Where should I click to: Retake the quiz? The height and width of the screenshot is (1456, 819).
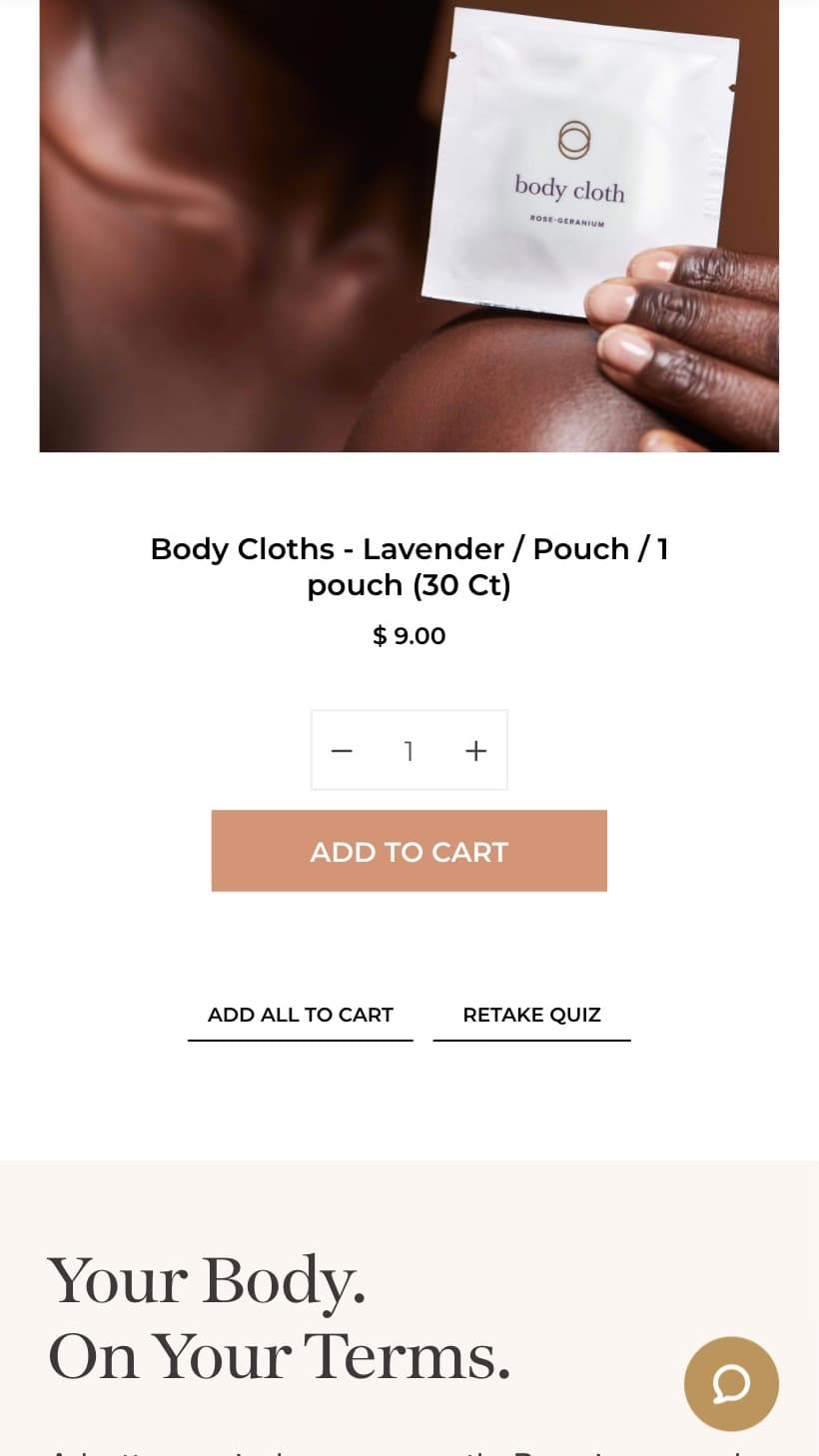(531, 1015)
